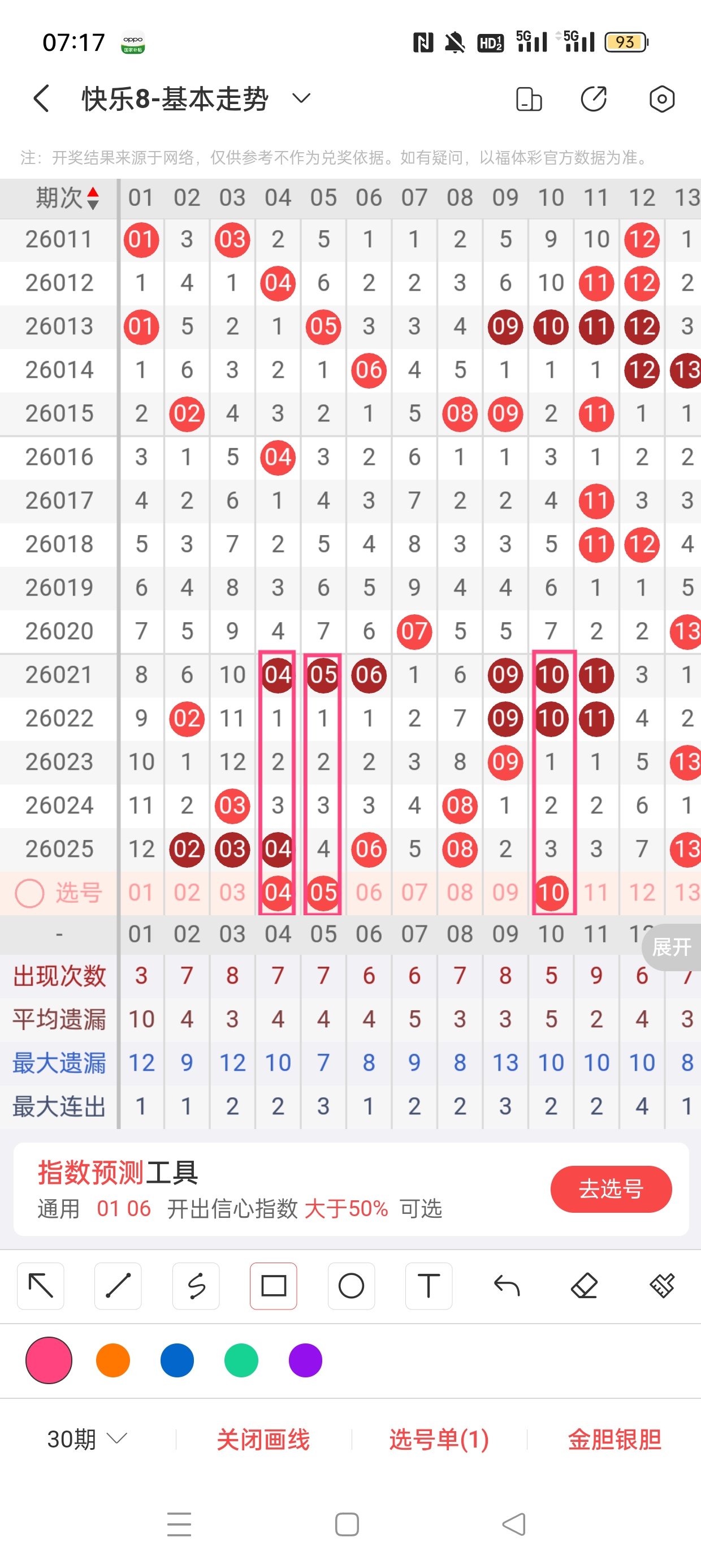Open the settings hexagon icon
This screenshot has width=701, height=1568.
661,98
